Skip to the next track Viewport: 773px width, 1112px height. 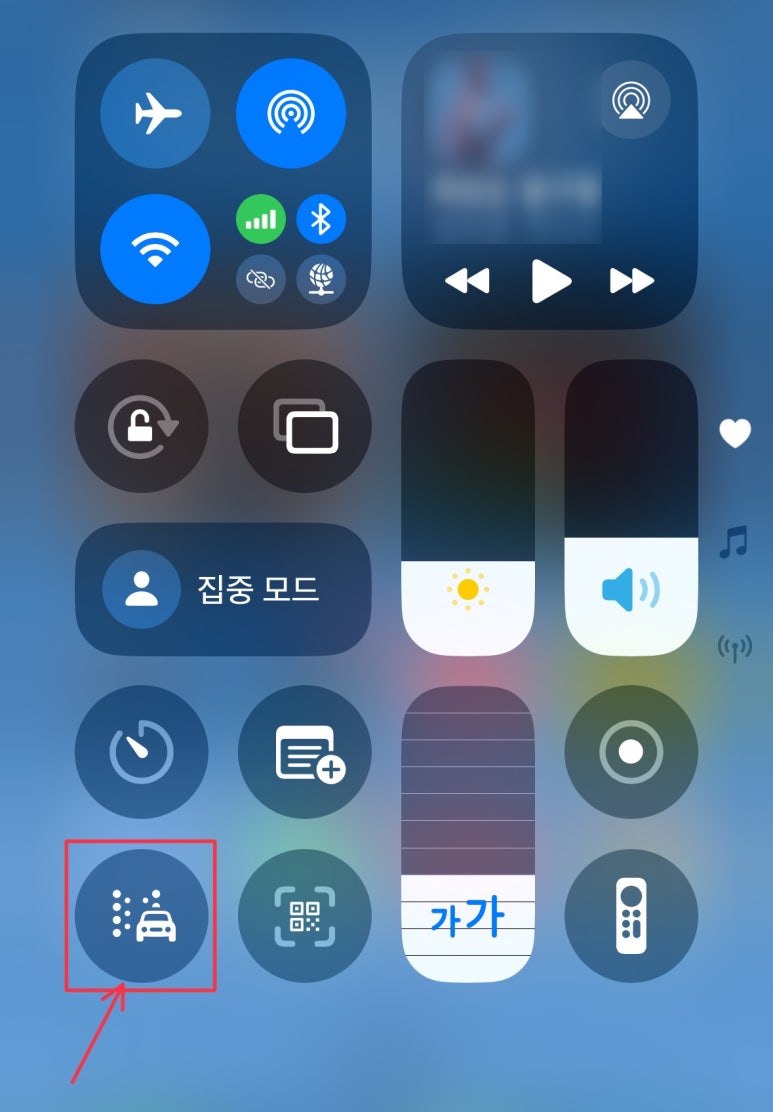(x=631, y=281)
